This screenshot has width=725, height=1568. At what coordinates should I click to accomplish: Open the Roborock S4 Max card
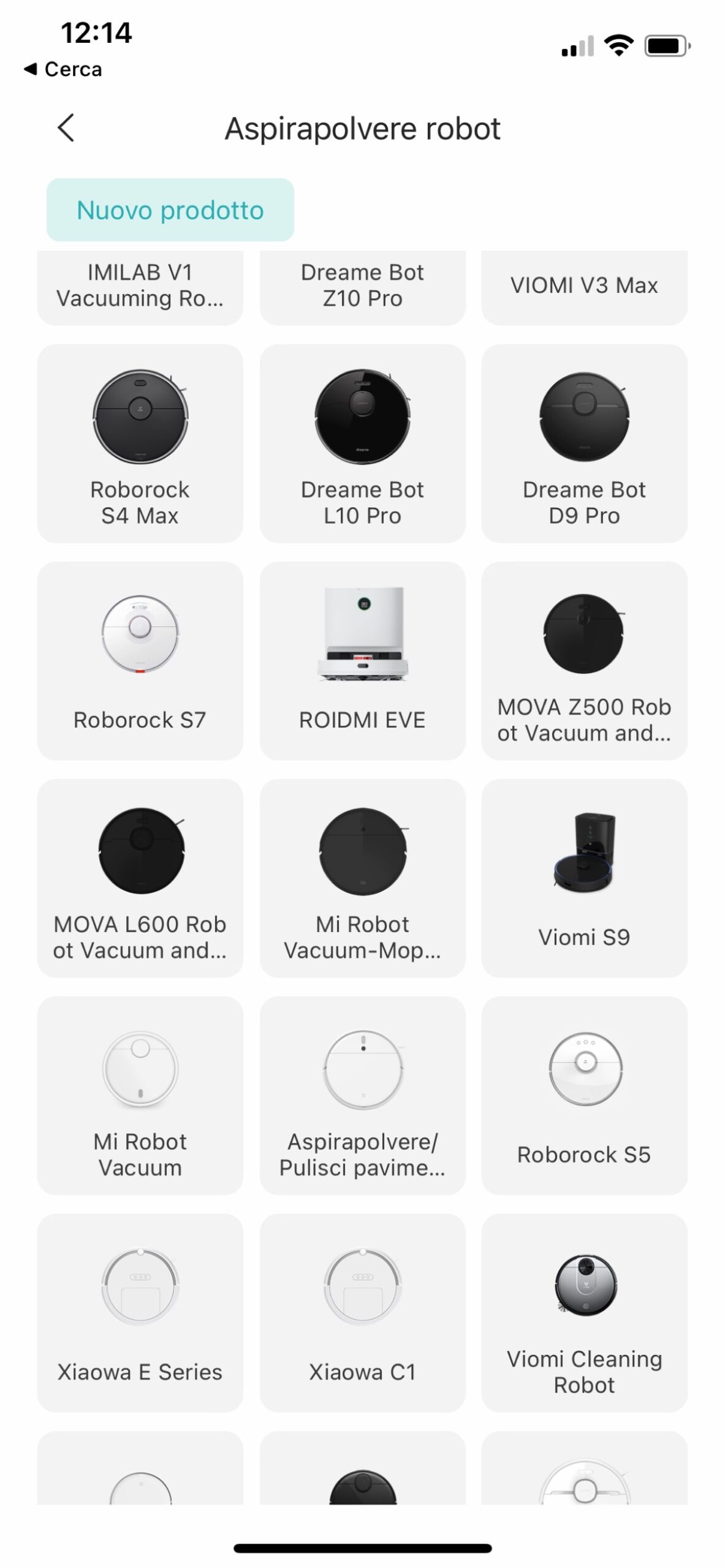[140, 443]
